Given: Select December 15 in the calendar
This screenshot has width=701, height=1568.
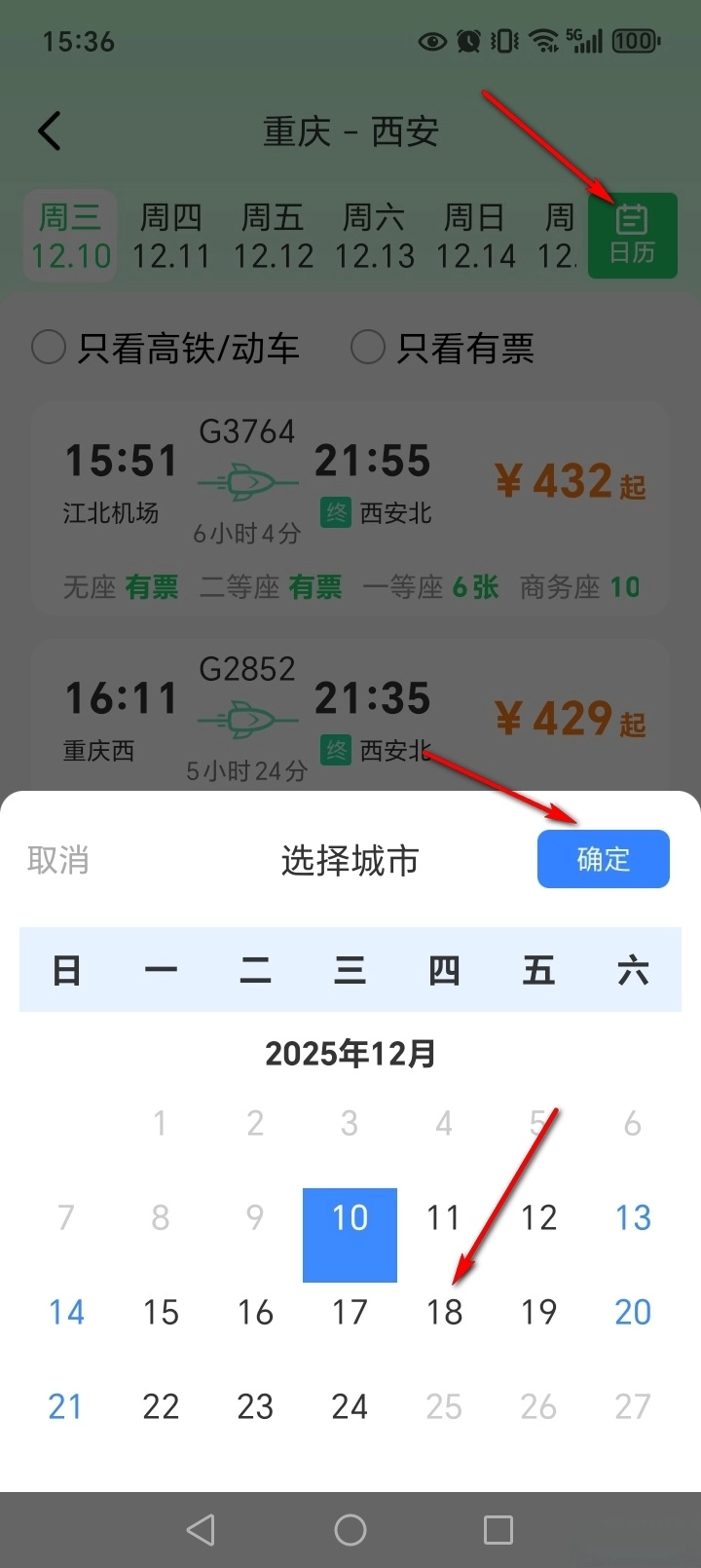Looking at the screenshot, I should [161, 1312].
